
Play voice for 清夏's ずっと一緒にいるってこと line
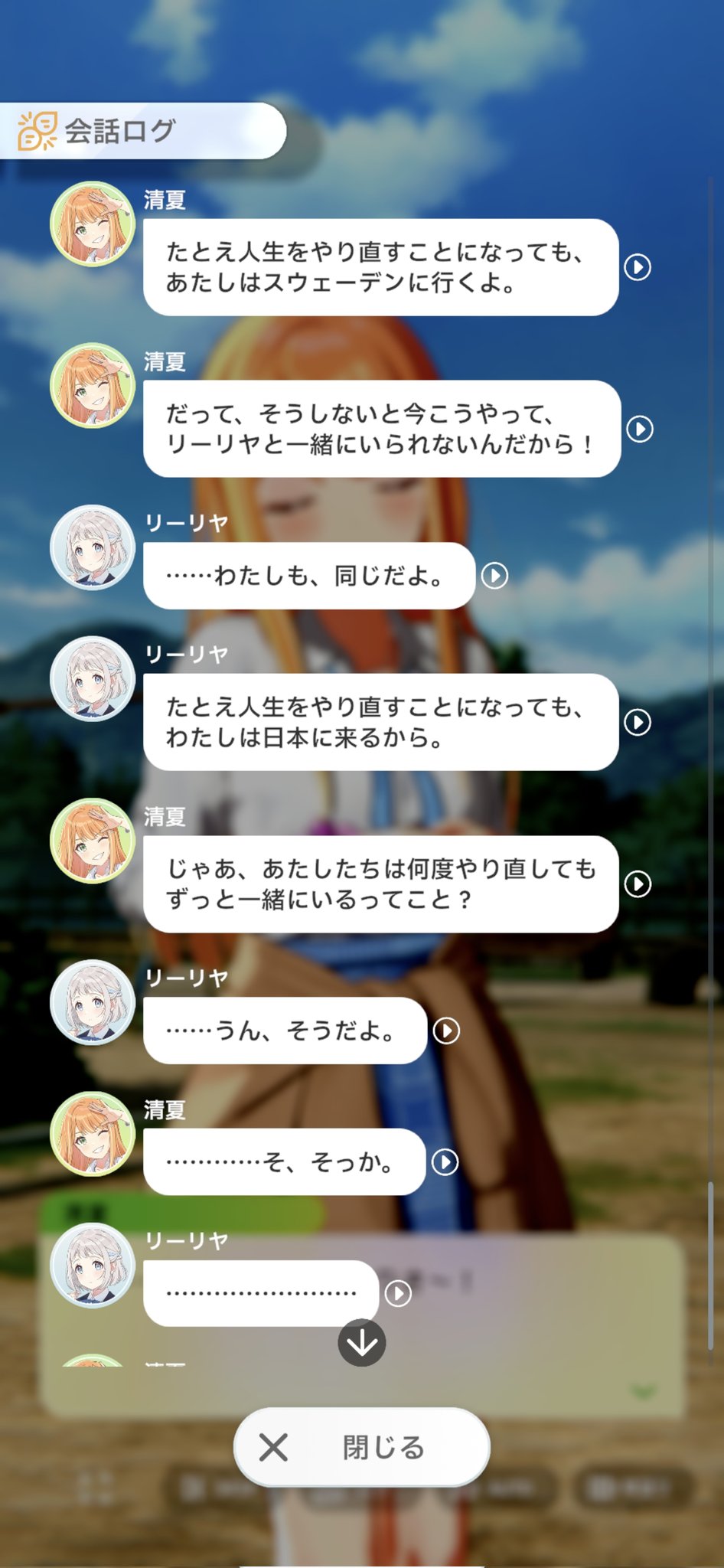tap(638, 884)
